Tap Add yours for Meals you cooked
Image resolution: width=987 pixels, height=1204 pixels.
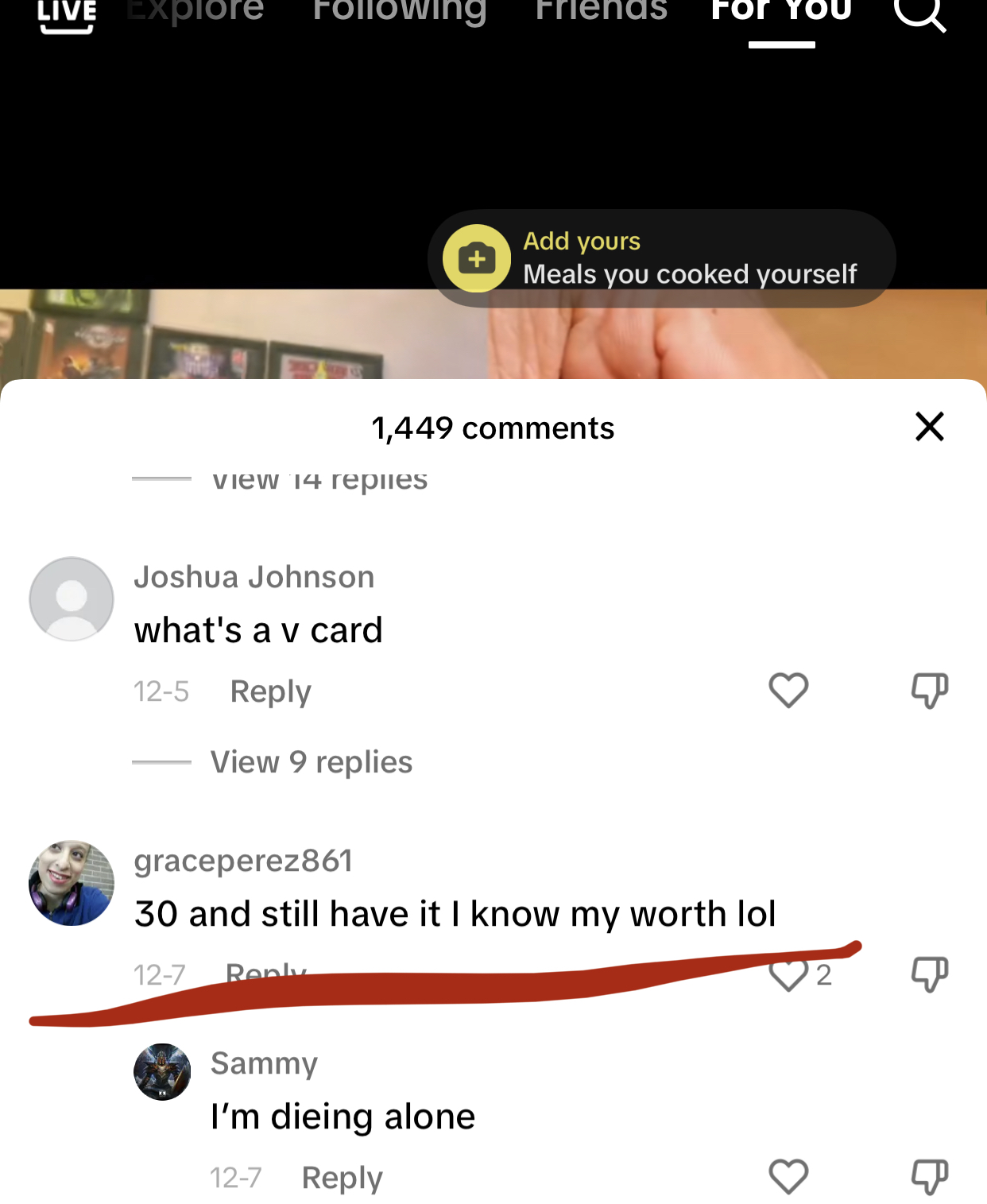[x=661, y=258]
